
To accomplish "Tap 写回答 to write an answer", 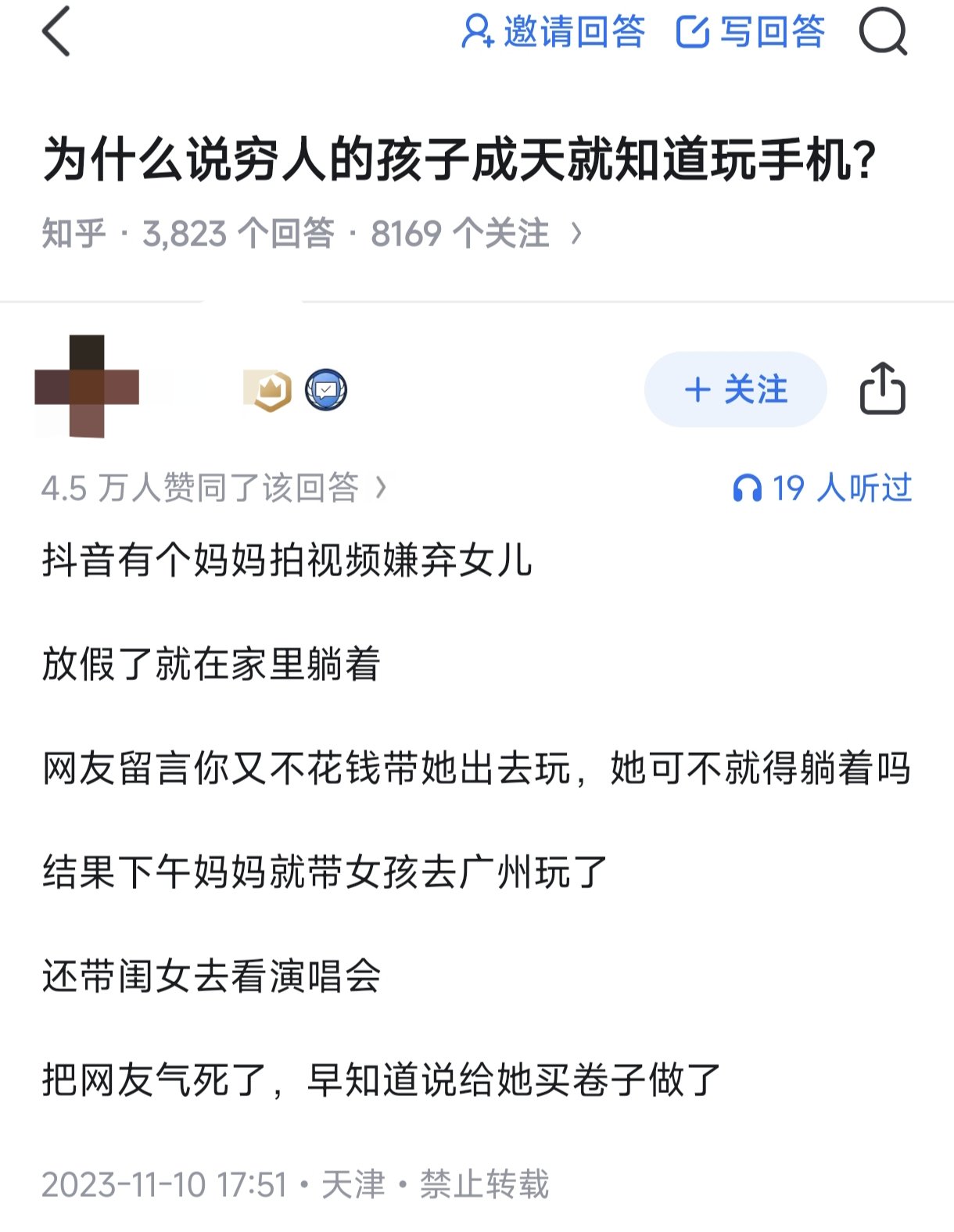I will (x=750, y=32).
